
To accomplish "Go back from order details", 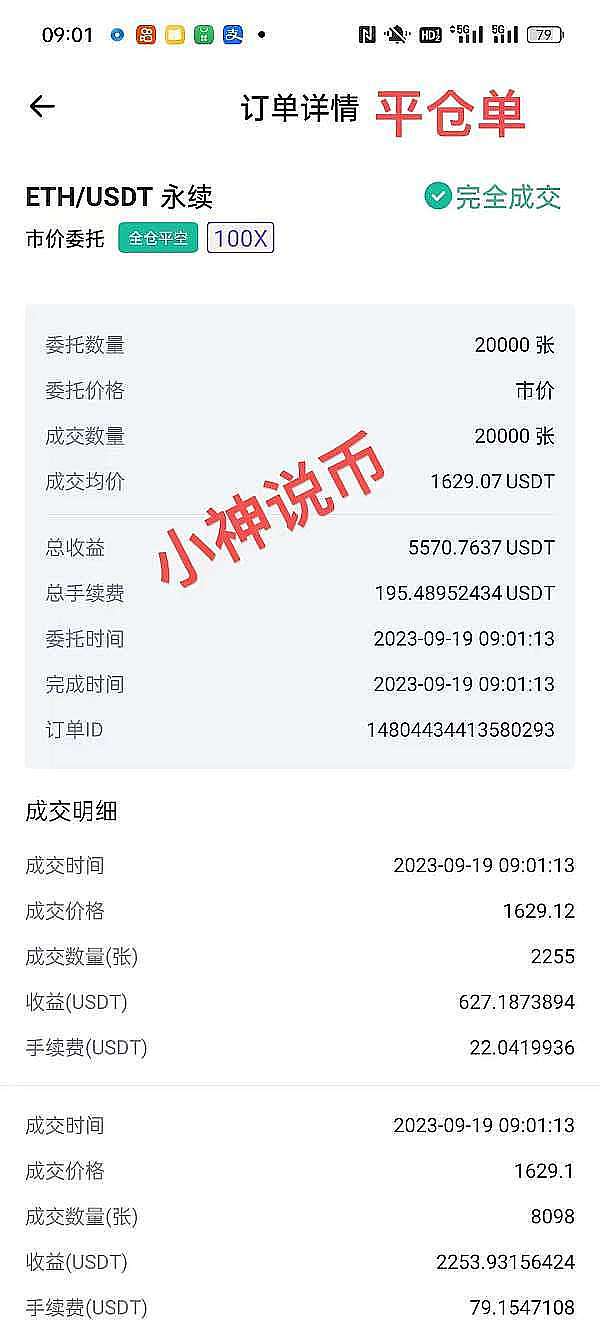I will pos(42,107).
